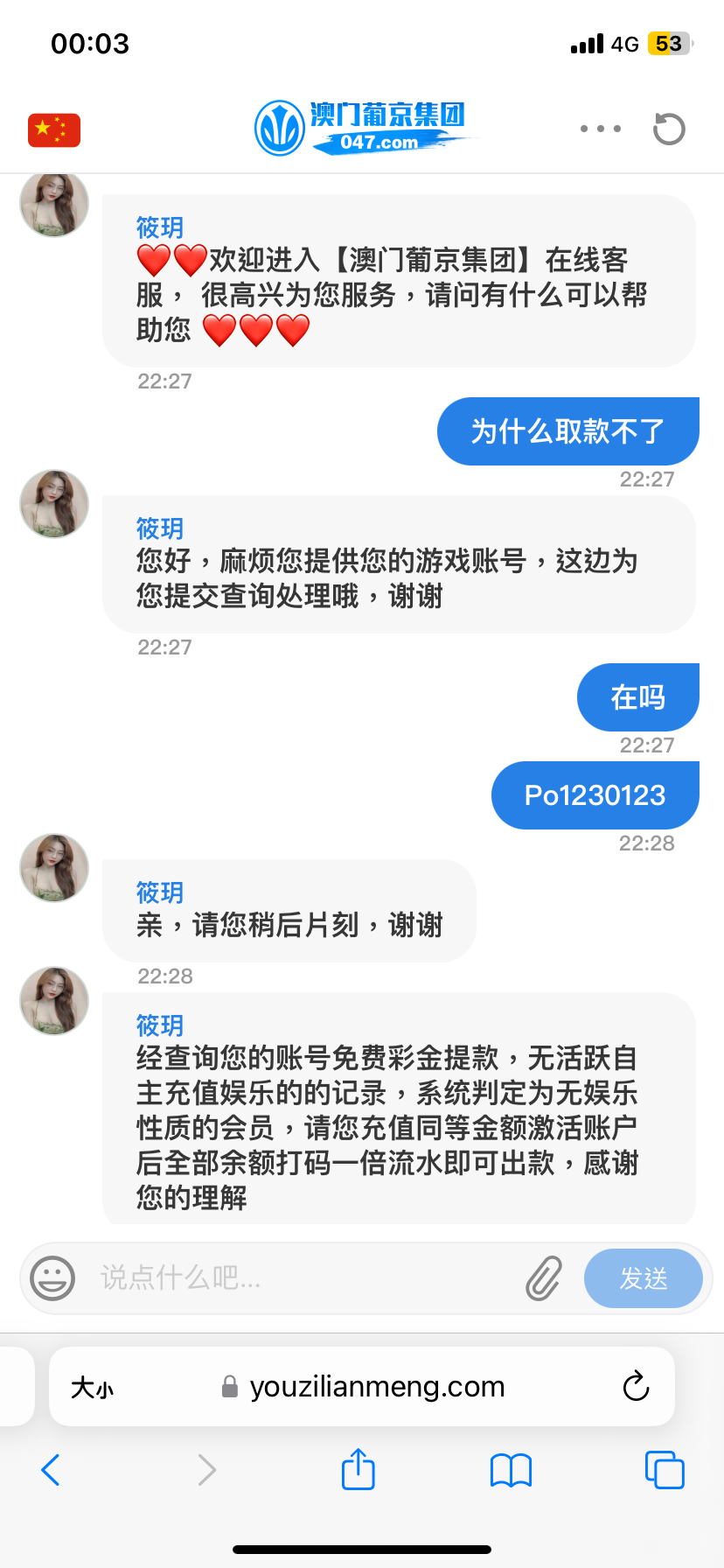This screenshot has height=1568, width=724.
Task: Open the emoji picker in the chat input
Action: pyautogui.click(x=53, y=1278)
